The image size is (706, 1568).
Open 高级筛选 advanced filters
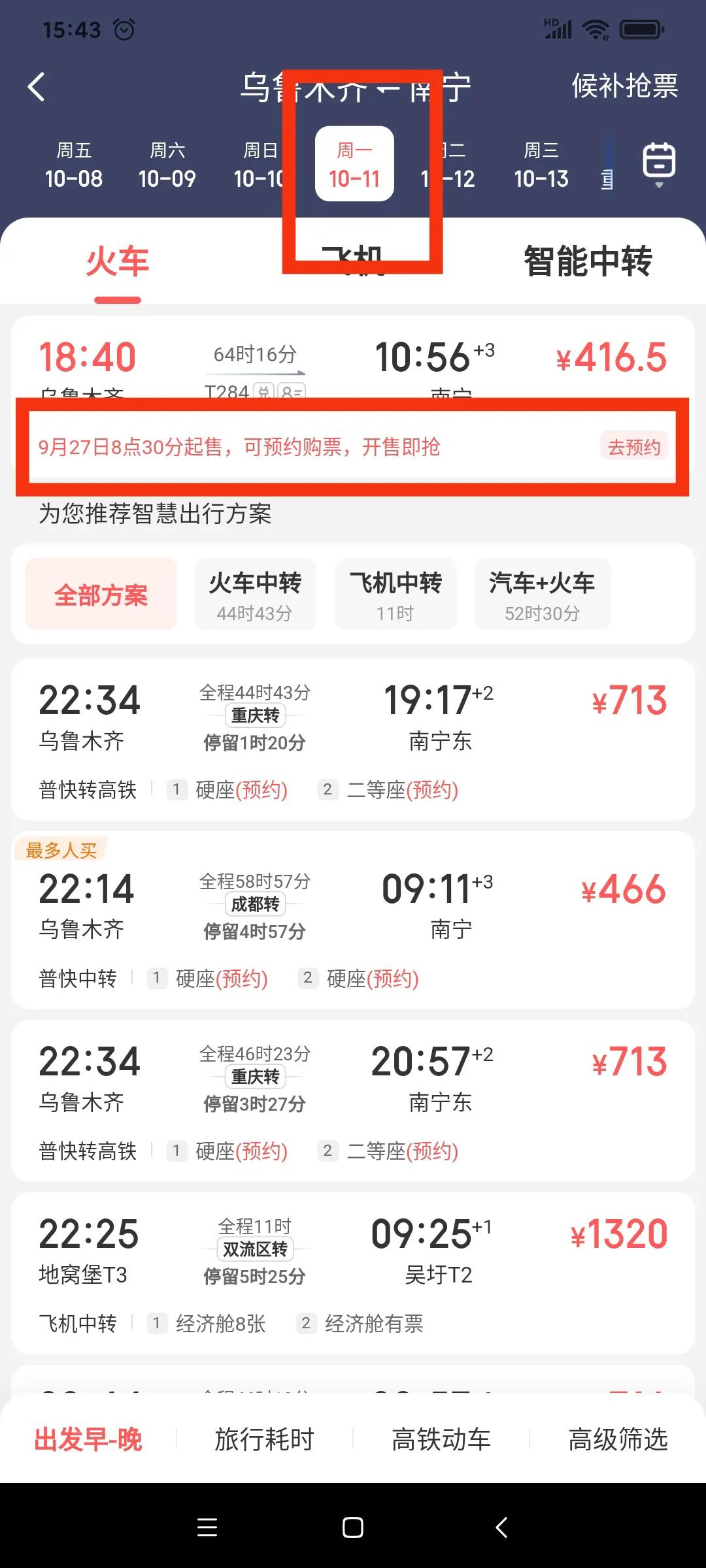point(618,1439)
